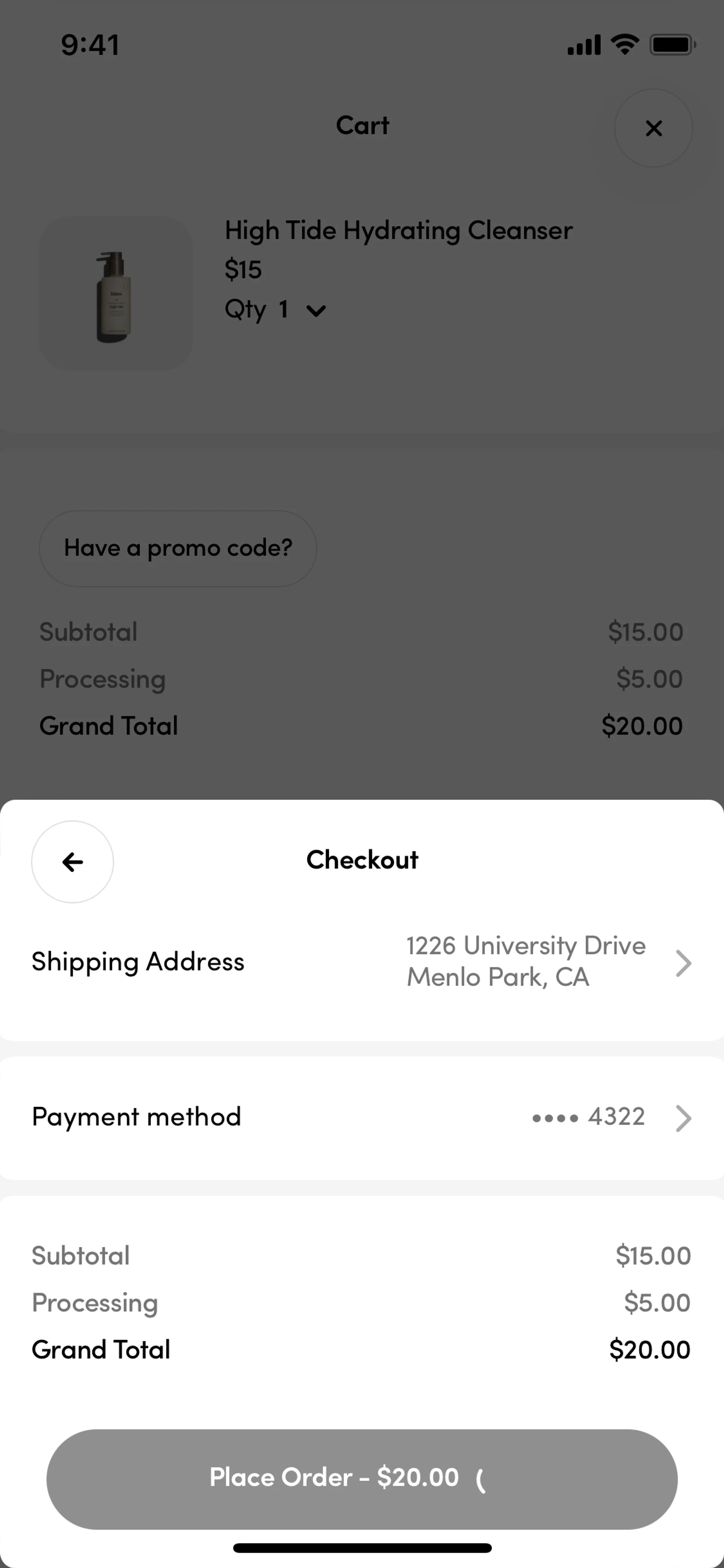Expand the Qty dropdown
Viewport: 724px width, 1568px height.
315,310
